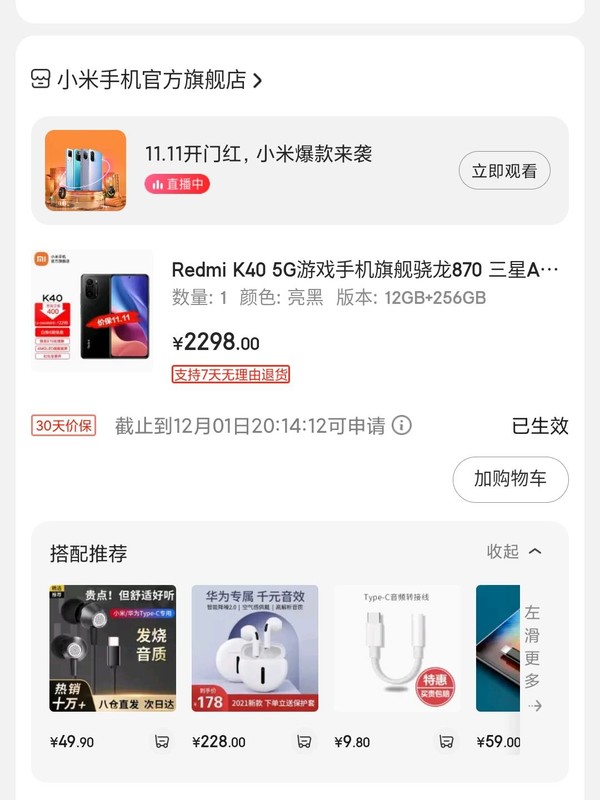Open the 30天价保 info icon
The image size is (600, 800).
401,426
